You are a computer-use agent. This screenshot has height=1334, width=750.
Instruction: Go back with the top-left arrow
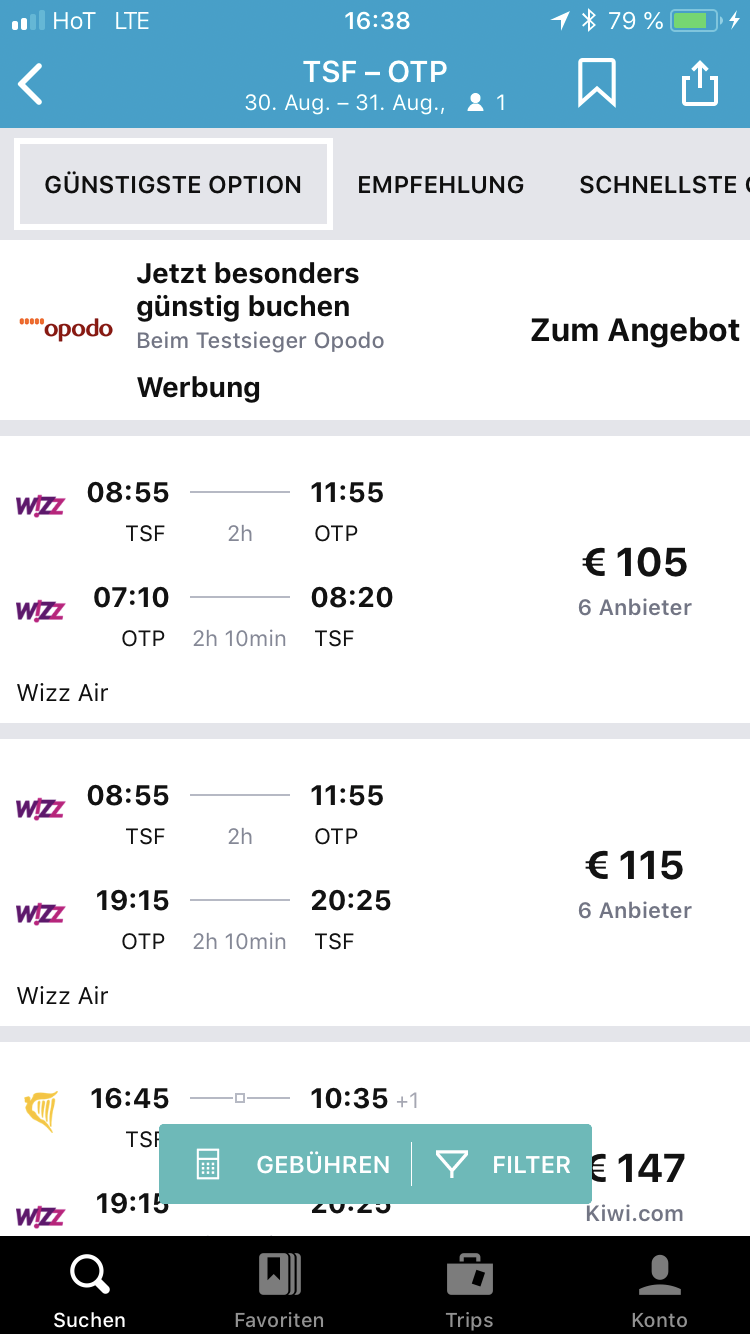[x=31, y=84]
